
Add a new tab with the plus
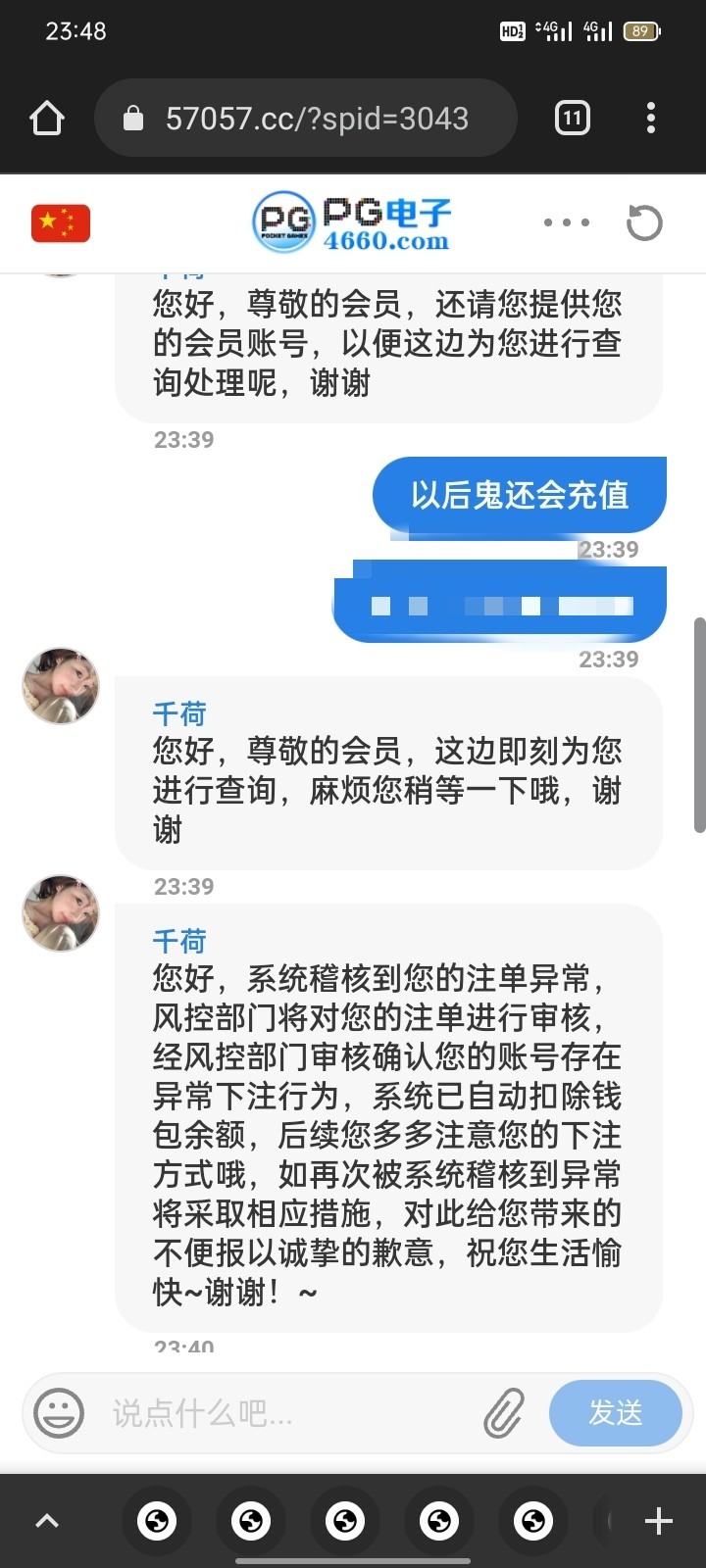(658, 1521)
